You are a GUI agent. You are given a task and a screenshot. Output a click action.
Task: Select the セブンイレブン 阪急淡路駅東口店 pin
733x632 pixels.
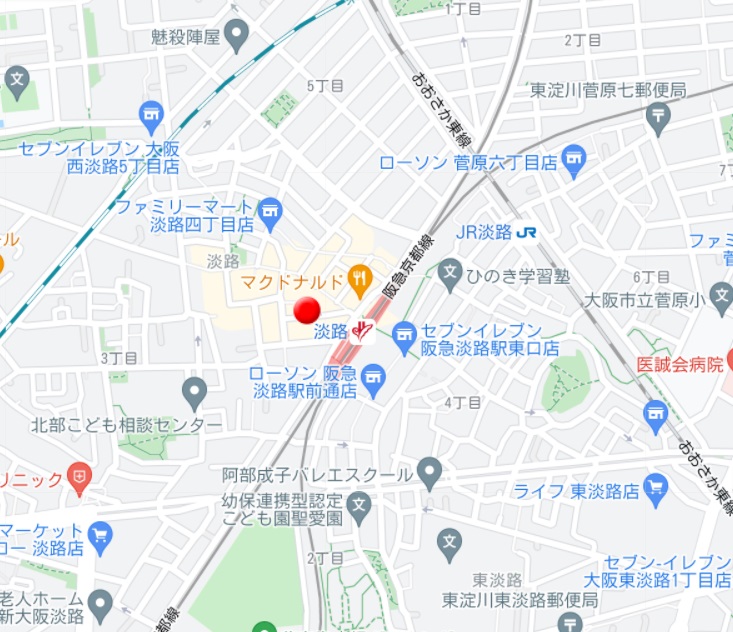click(404, 332)
